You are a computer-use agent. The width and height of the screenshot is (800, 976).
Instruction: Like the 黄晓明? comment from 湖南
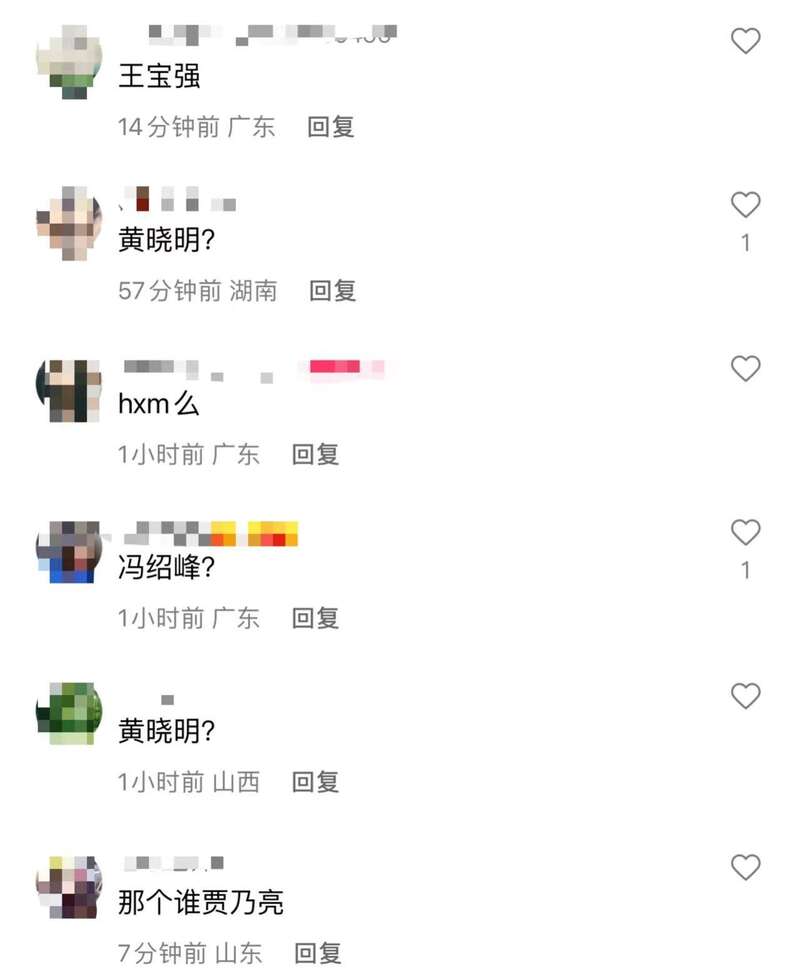(745, 205)
